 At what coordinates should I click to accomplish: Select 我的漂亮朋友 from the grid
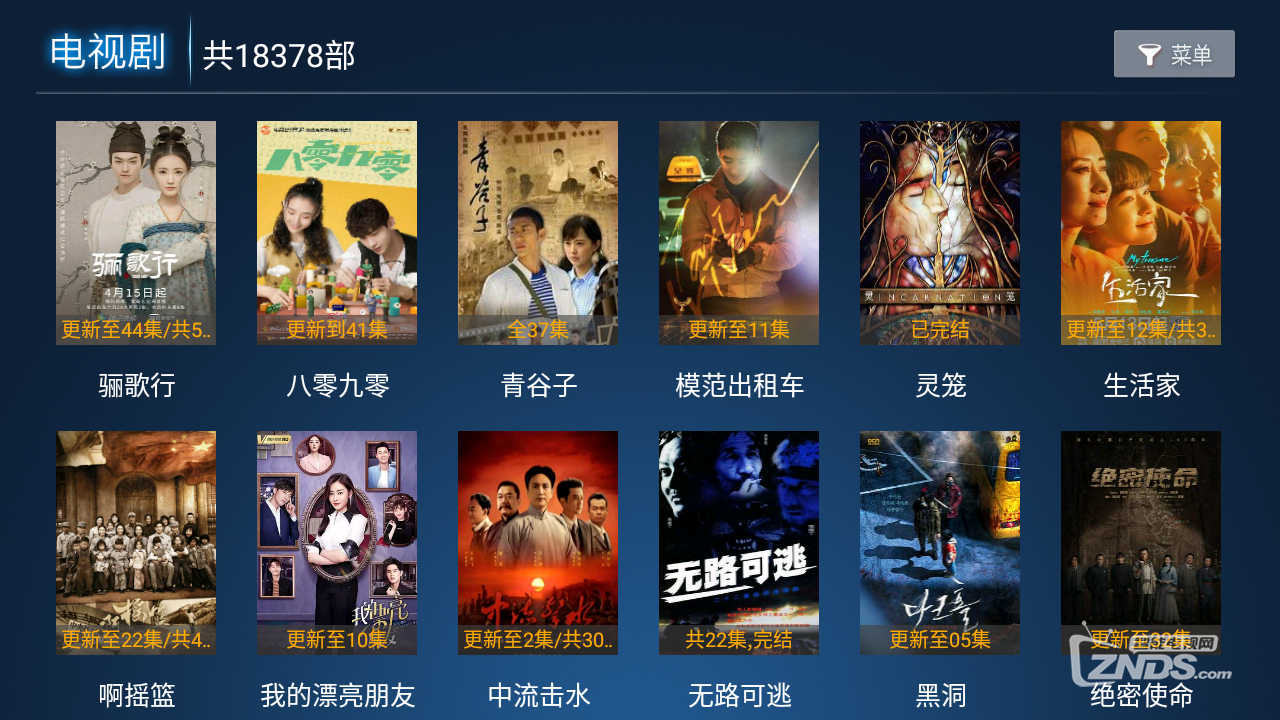tap(337, 543)
